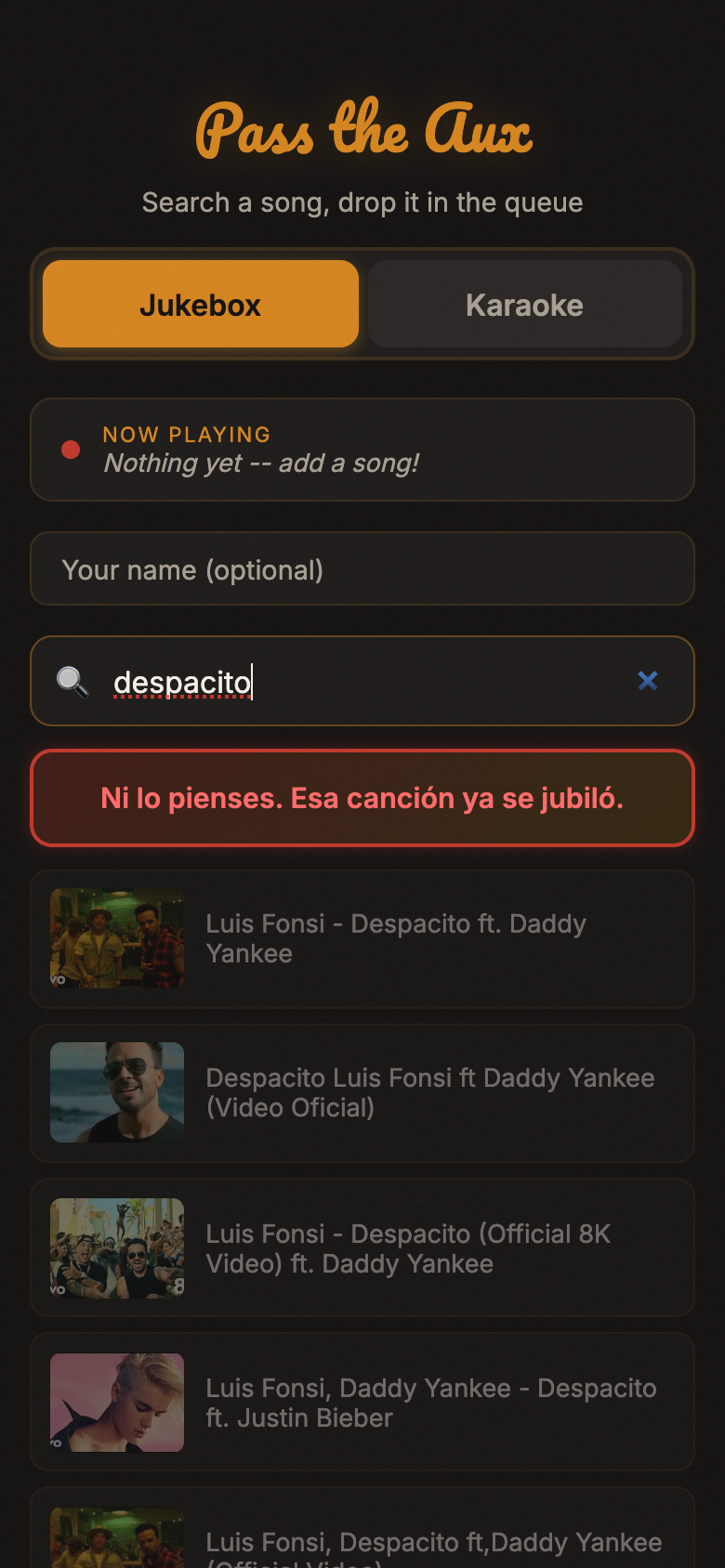Click the Despacito Video Oficial thumbnail
725x1568 pixels.
117,1092
